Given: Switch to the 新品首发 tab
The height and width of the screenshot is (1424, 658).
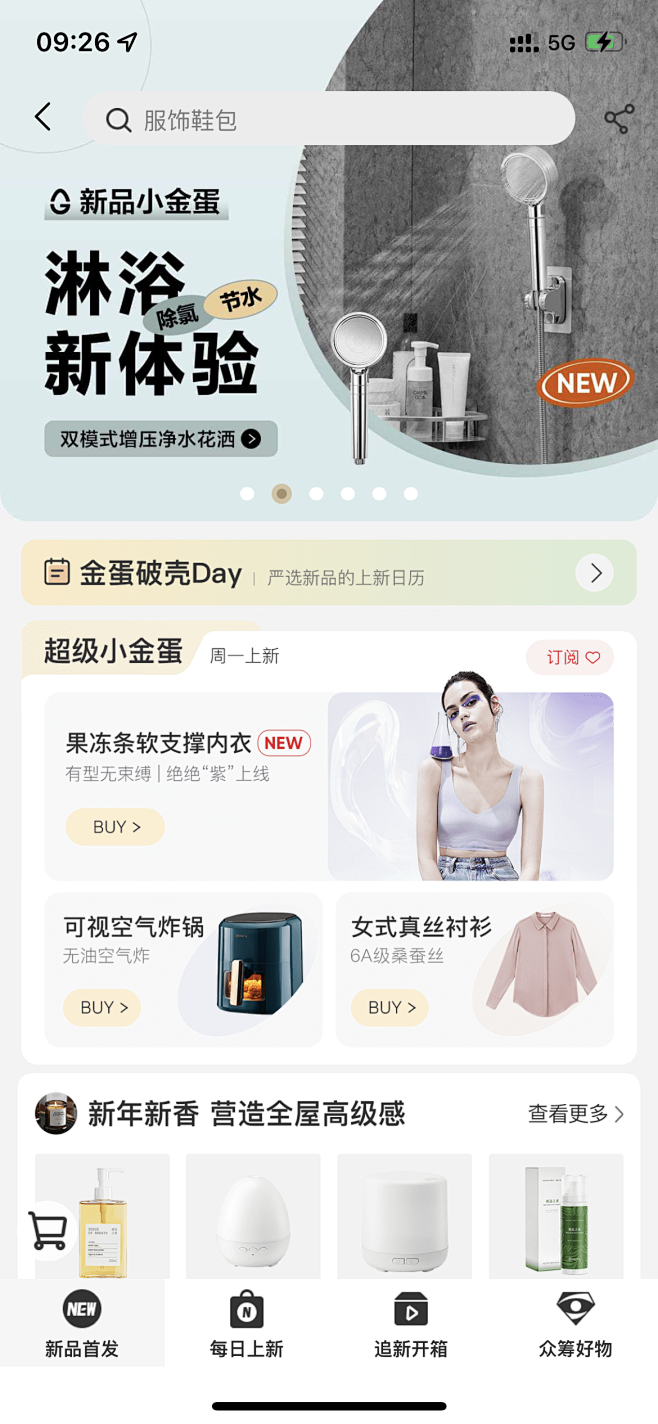Looking at the screenshot, I should coord(82,1323).
